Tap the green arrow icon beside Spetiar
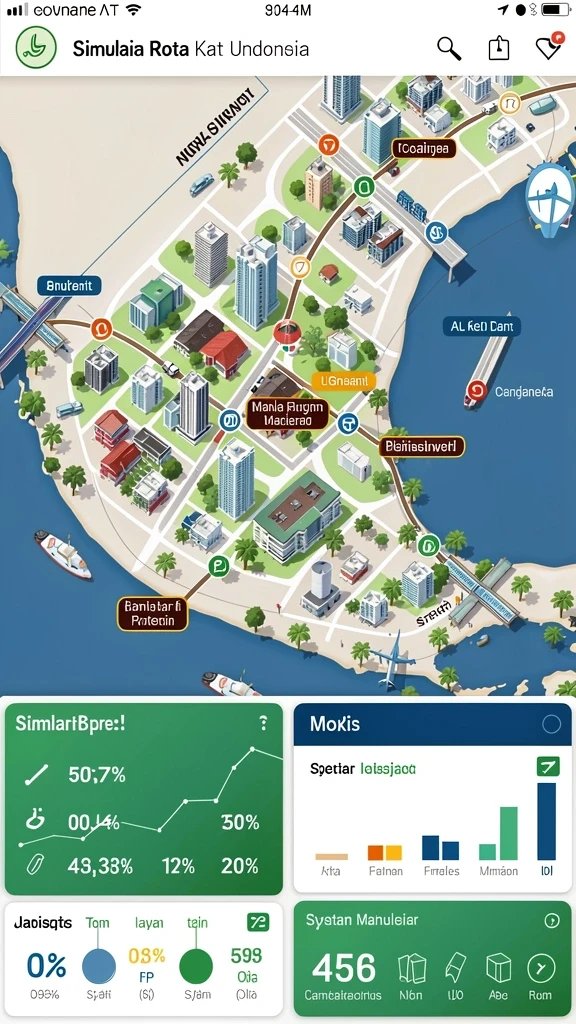The width and height of the screenshot is (576, 1024). pos(548,766)
